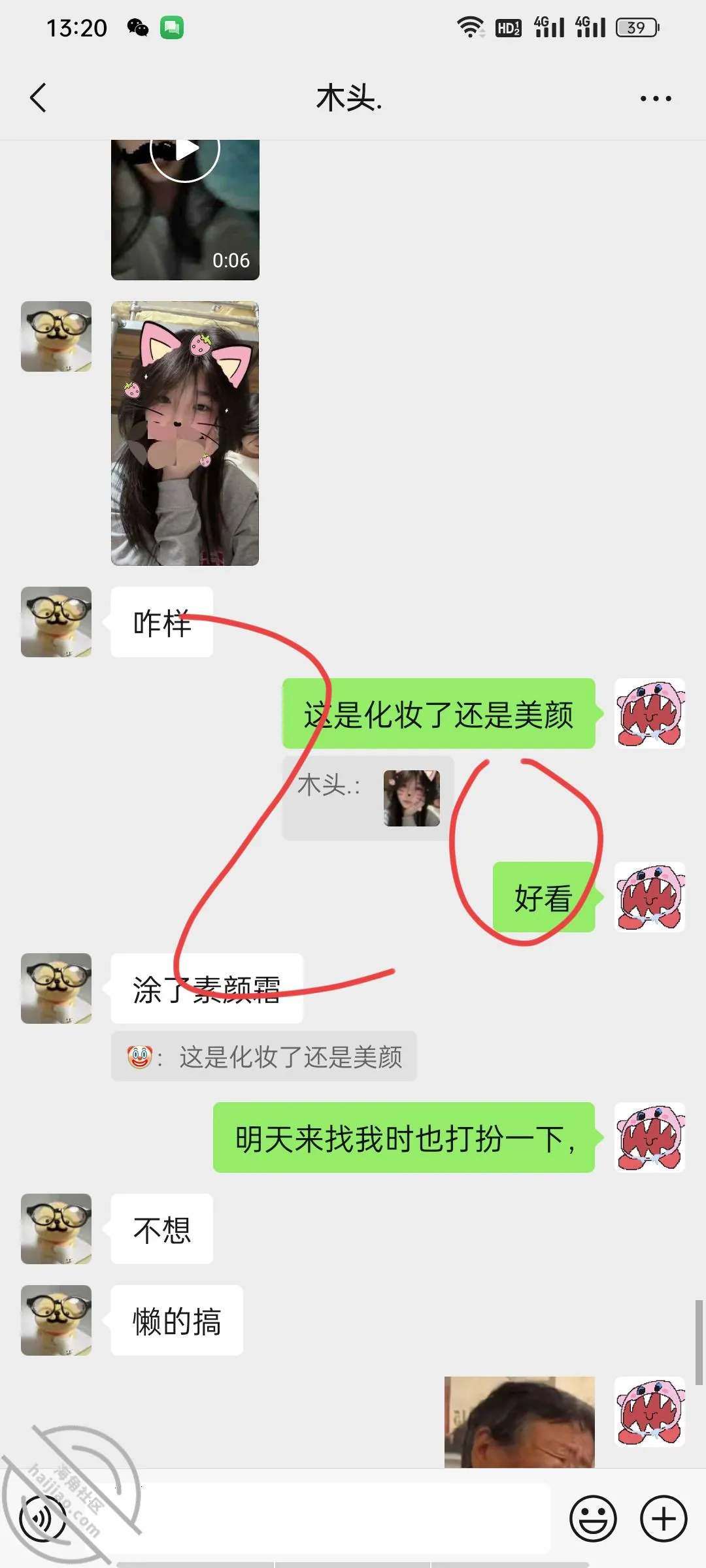Viewport: 706px width, 1568px height.
Task: Switch to voice message input
Action: [43, 1518]
